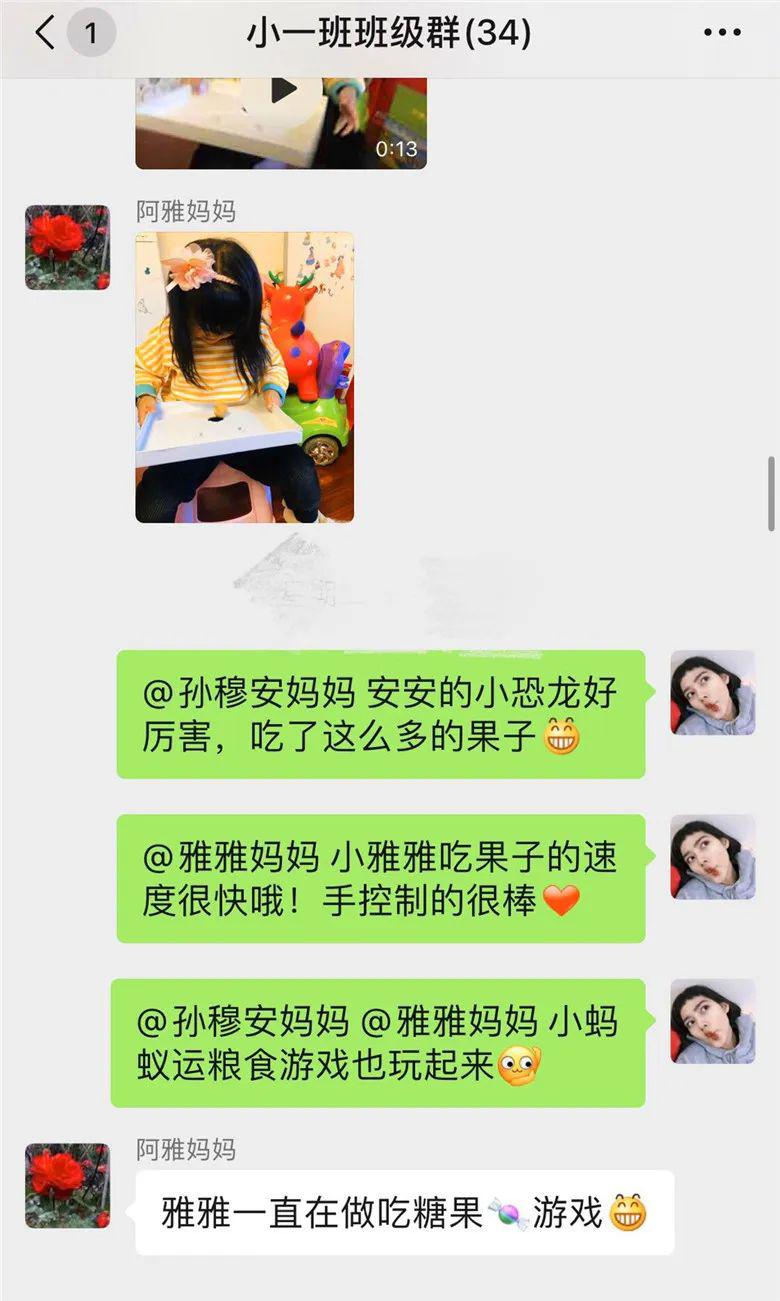Image resolution: width=780 pixels, height=1301 pixels.
Task: Open the photo sent by 阿雅妈妈
Action: pyautogui.click(x=245, y=377)
